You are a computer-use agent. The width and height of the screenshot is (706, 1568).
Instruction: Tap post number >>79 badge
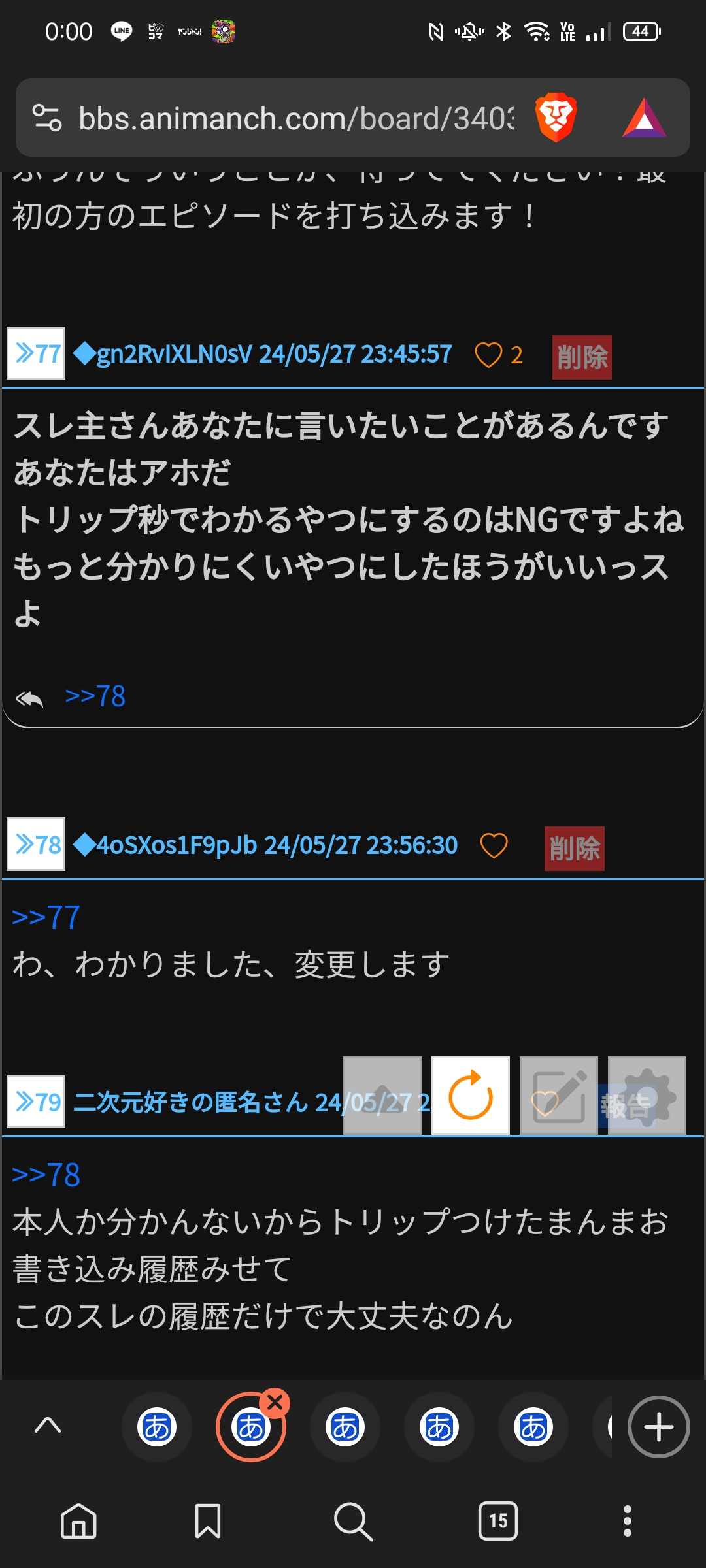coord(37,1102)
